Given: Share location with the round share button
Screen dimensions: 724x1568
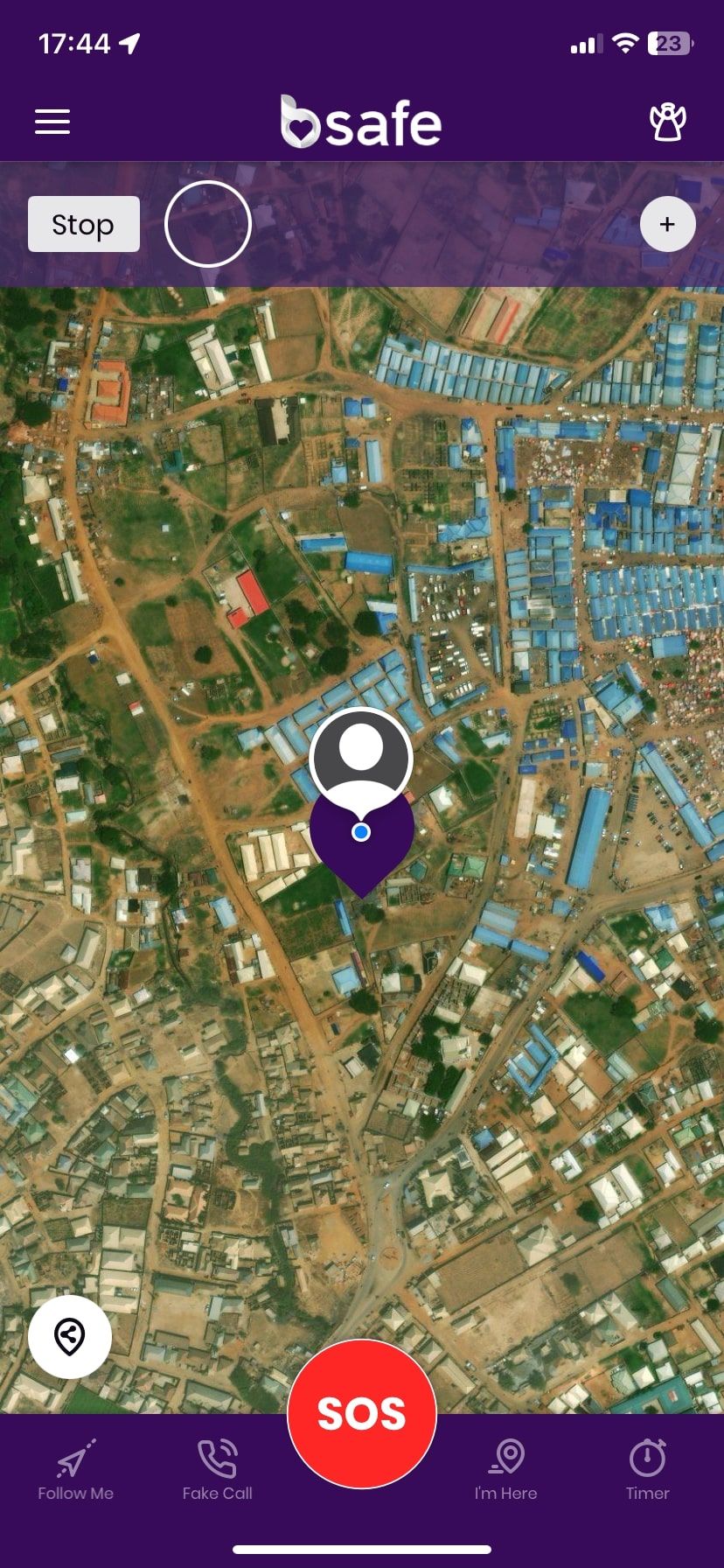Looking at the screenshot, I should click(70, 1336).
